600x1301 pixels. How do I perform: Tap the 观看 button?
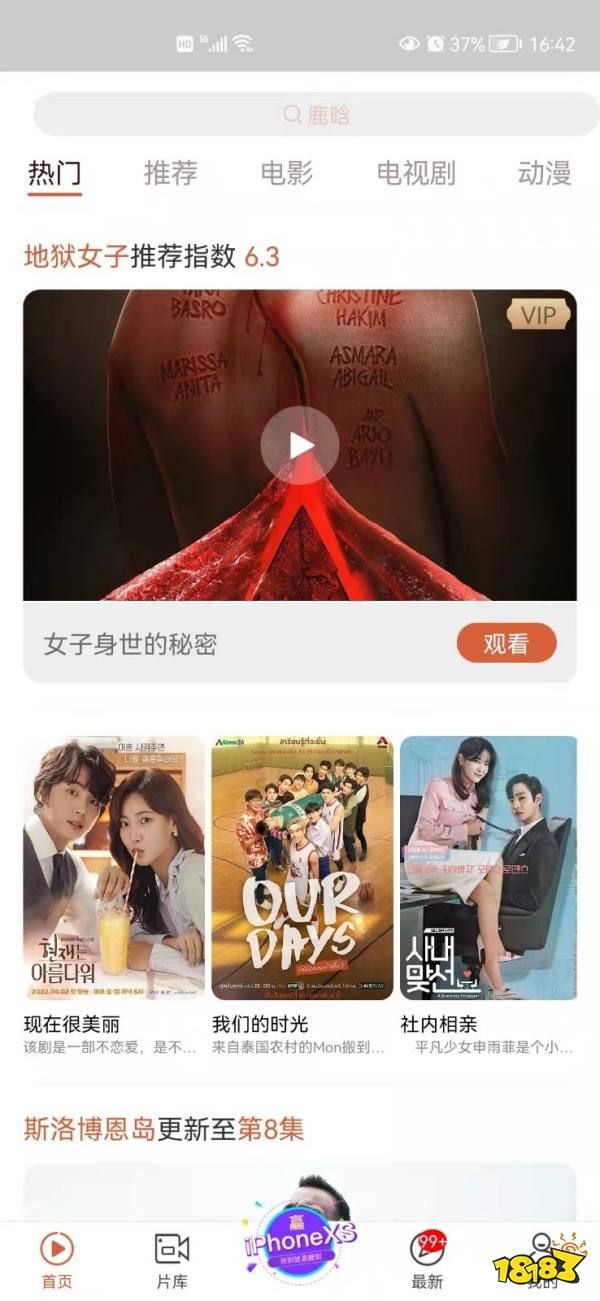506,643
